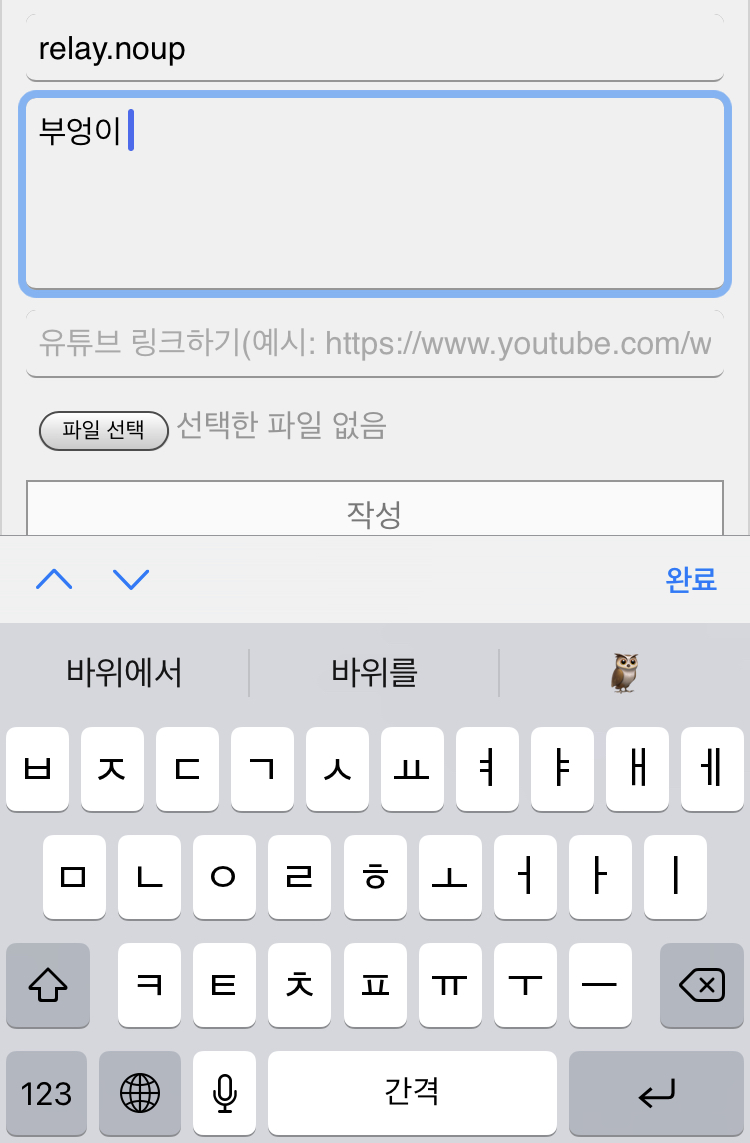
Task: Jump to next field with down arrow
Action: 131,579
